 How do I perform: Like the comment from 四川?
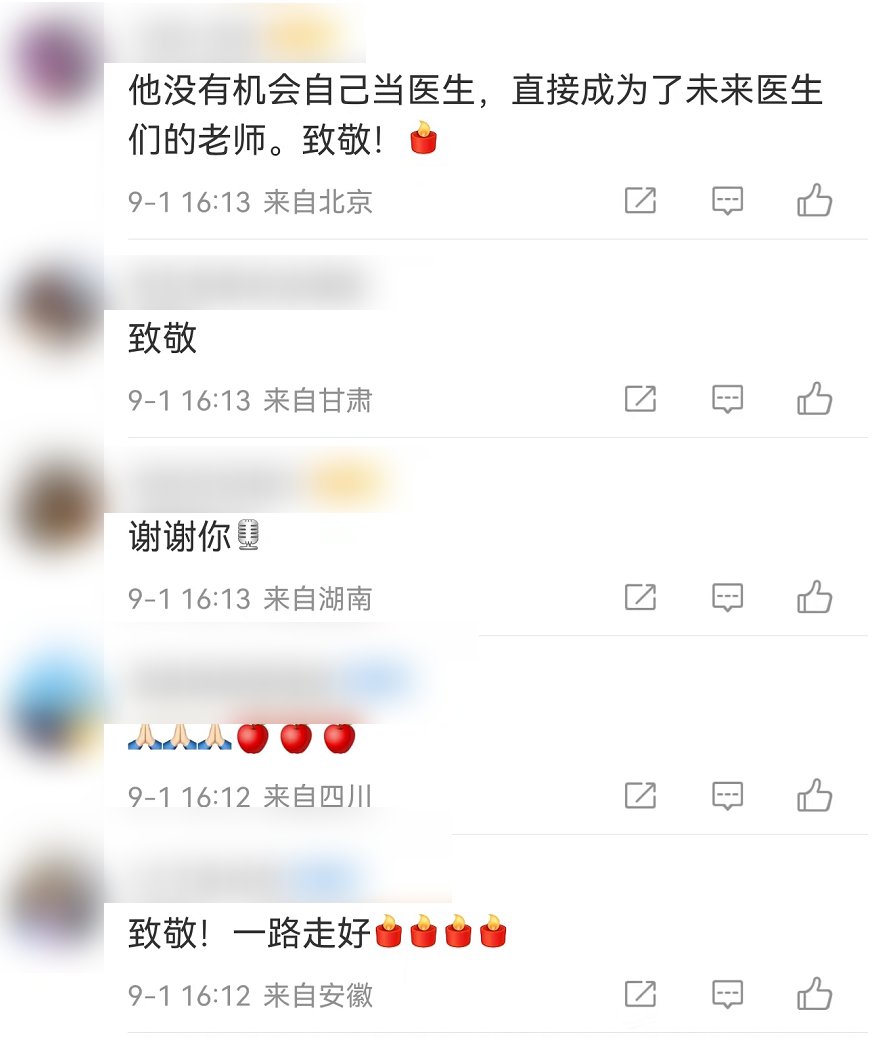(x=814, y=795)
